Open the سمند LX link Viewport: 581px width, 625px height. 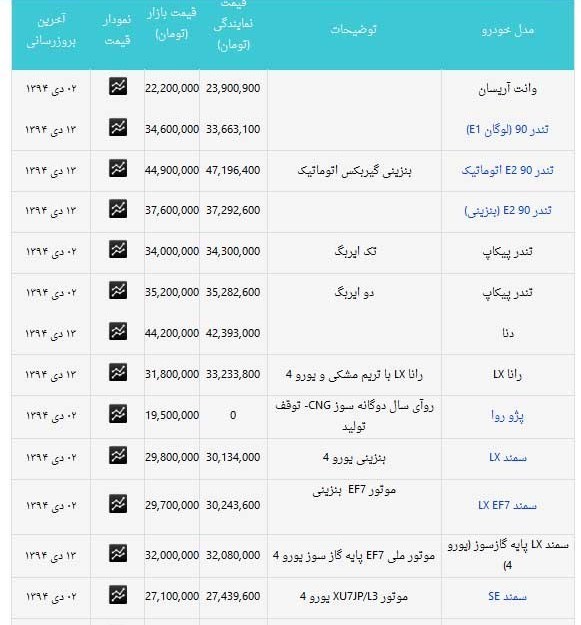(508, 457)
